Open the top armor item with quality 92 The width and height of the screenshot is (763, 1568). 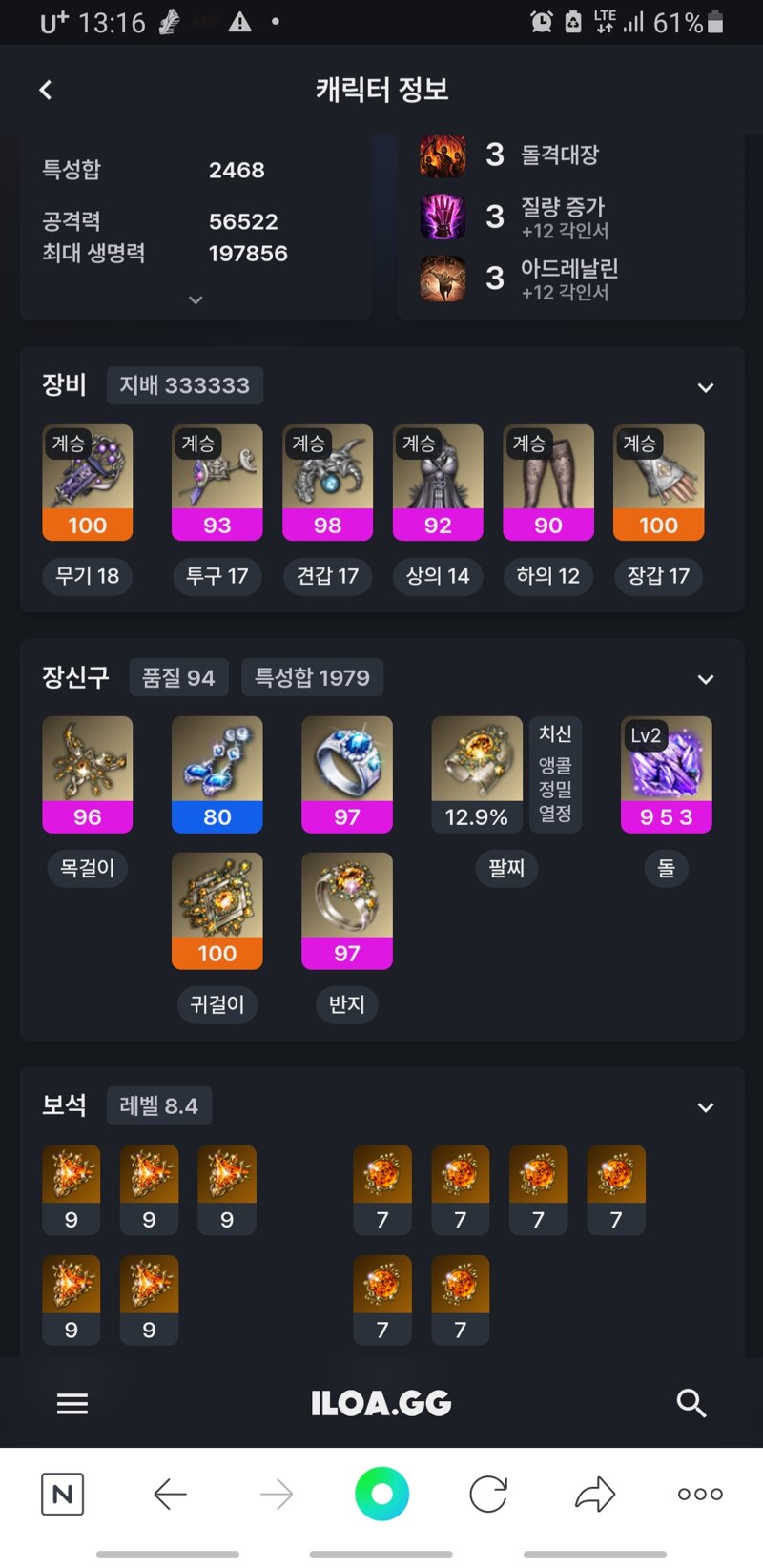[438, 483]
